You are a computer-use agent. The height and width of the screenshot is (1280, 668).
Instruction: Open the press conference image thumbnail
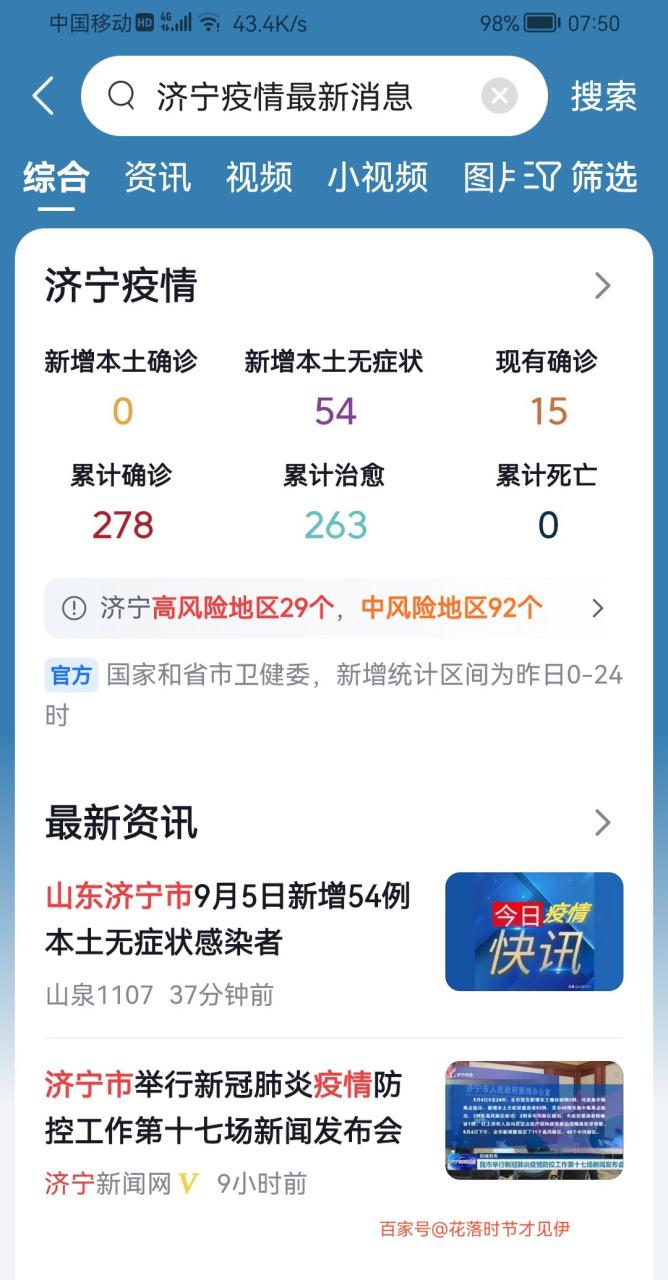pyautogui.click(x=533, y=1120)
